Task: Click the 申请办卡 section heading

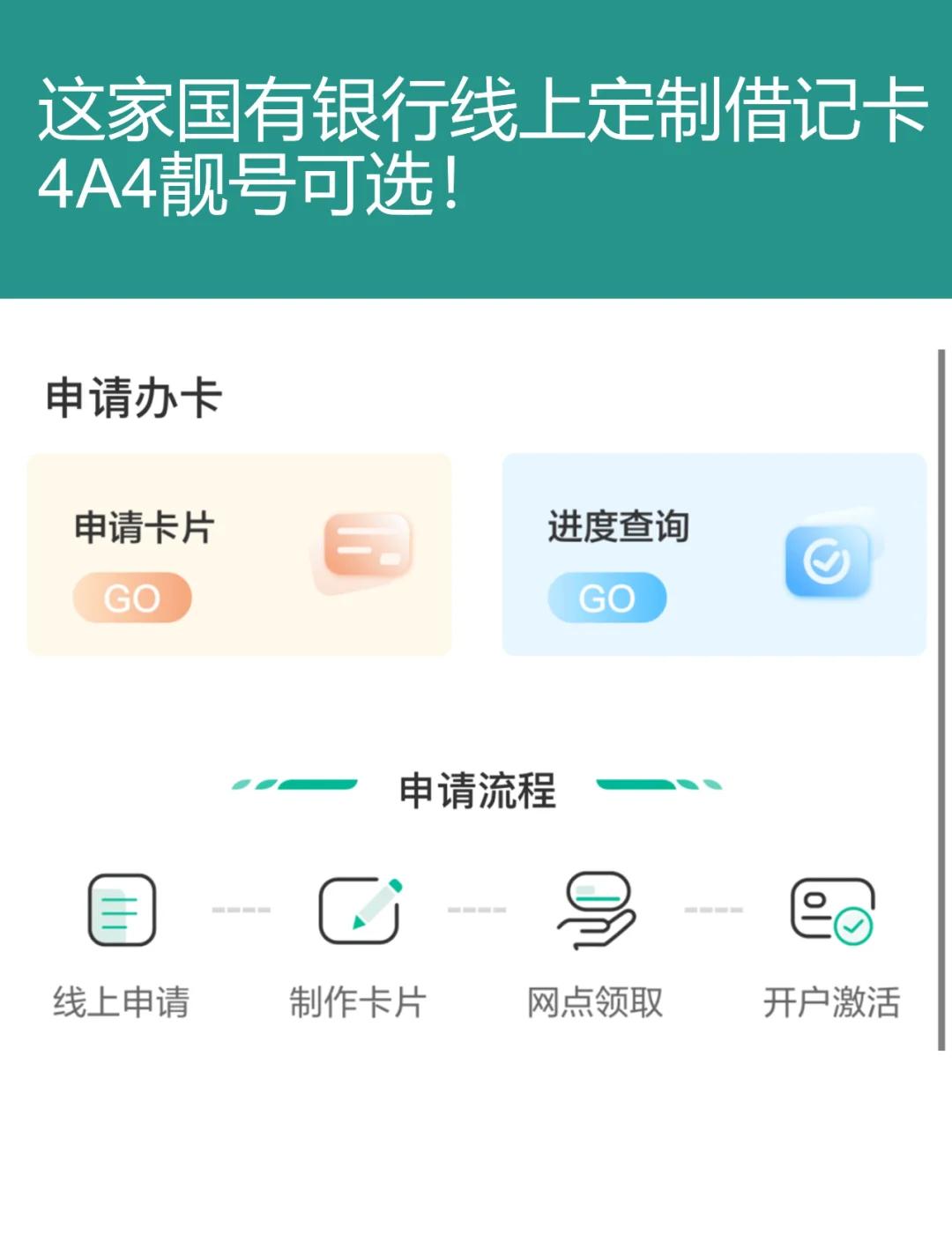Action: (134, 397)
